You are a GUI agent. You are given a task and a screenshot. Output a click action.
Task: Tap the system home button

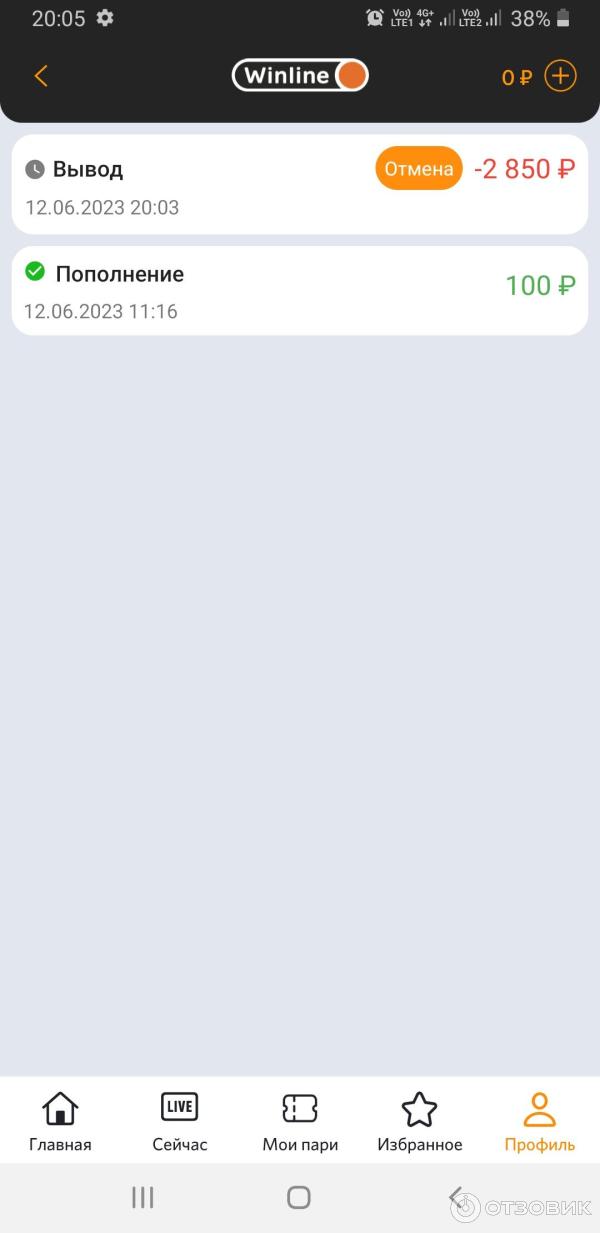click(x=299, y=1197)
